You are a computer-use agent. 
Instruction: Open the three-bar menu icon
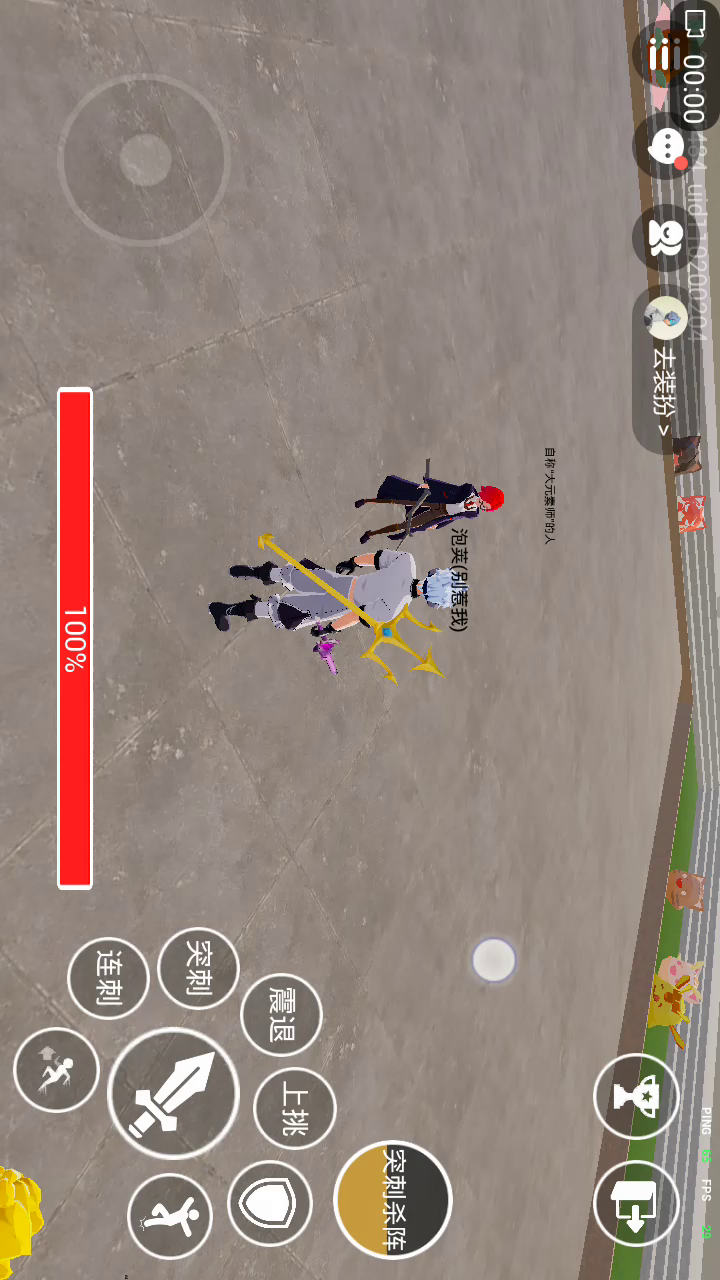click(x=662, y=55)
